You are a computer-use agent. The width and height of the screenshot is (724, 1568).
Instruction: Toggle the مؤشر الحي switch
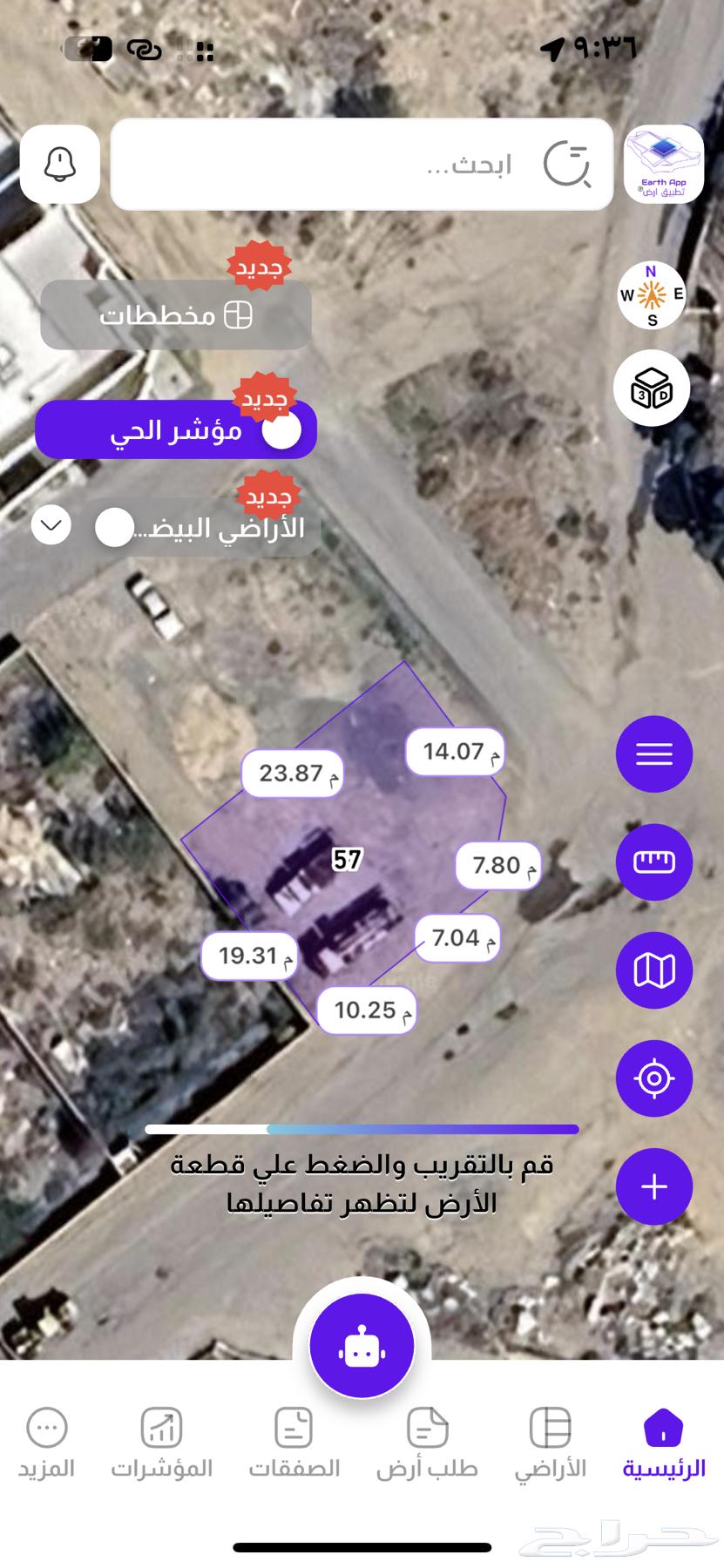(281, 429)
